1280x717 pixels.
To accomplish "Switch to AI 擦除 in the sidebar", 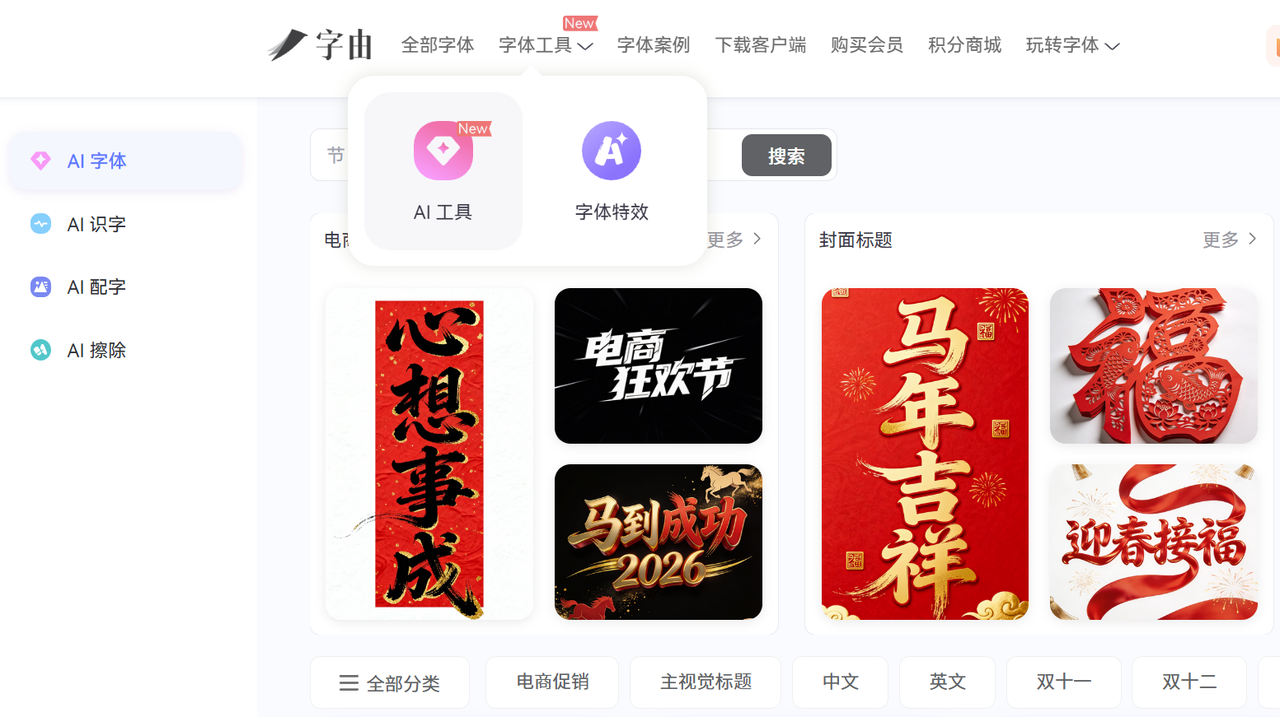I will pyautogui.click(x=96, y=350).
